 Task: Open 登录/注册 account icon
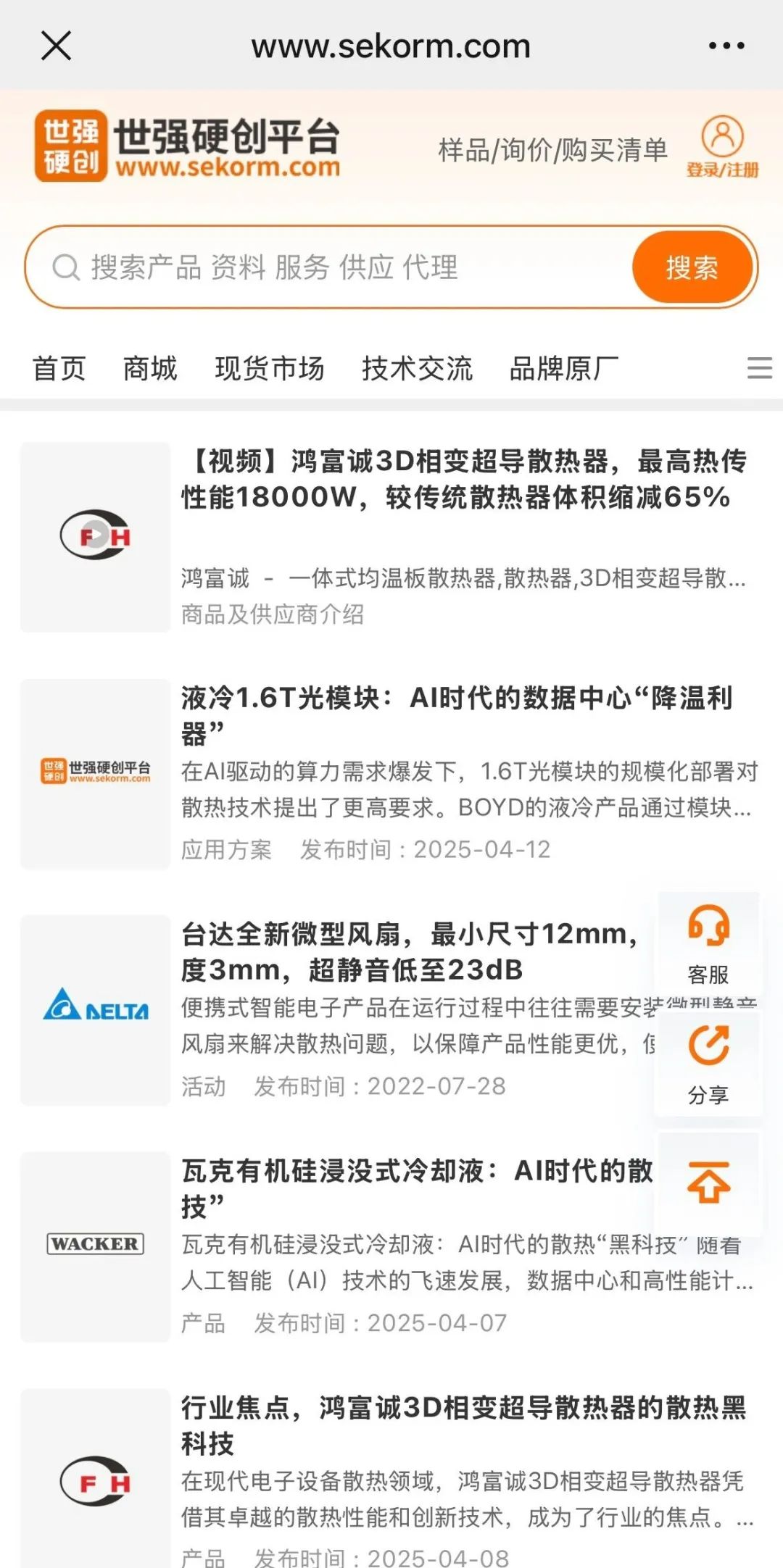(x=723, y=146)
